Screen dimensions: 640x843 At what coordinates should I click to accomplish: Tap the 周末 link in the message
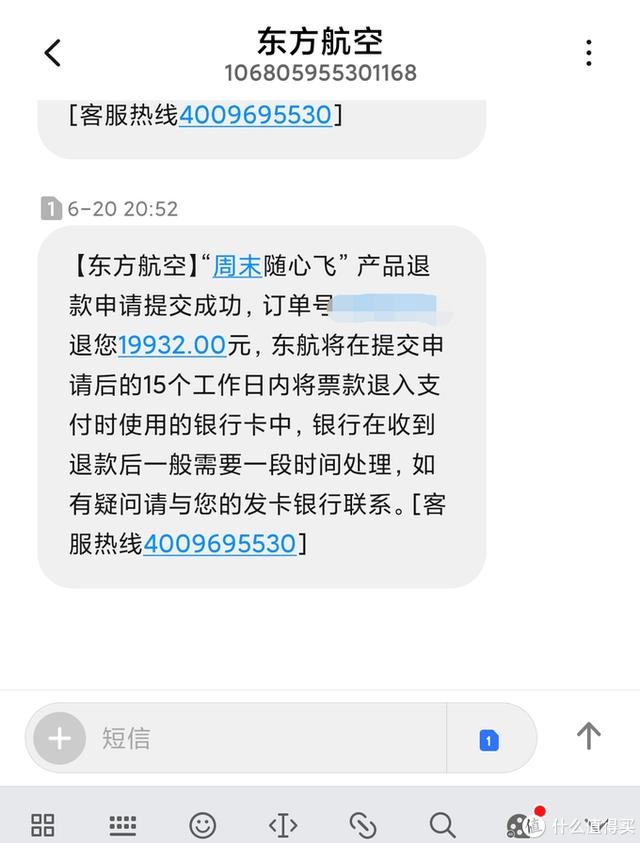[237, 266]
